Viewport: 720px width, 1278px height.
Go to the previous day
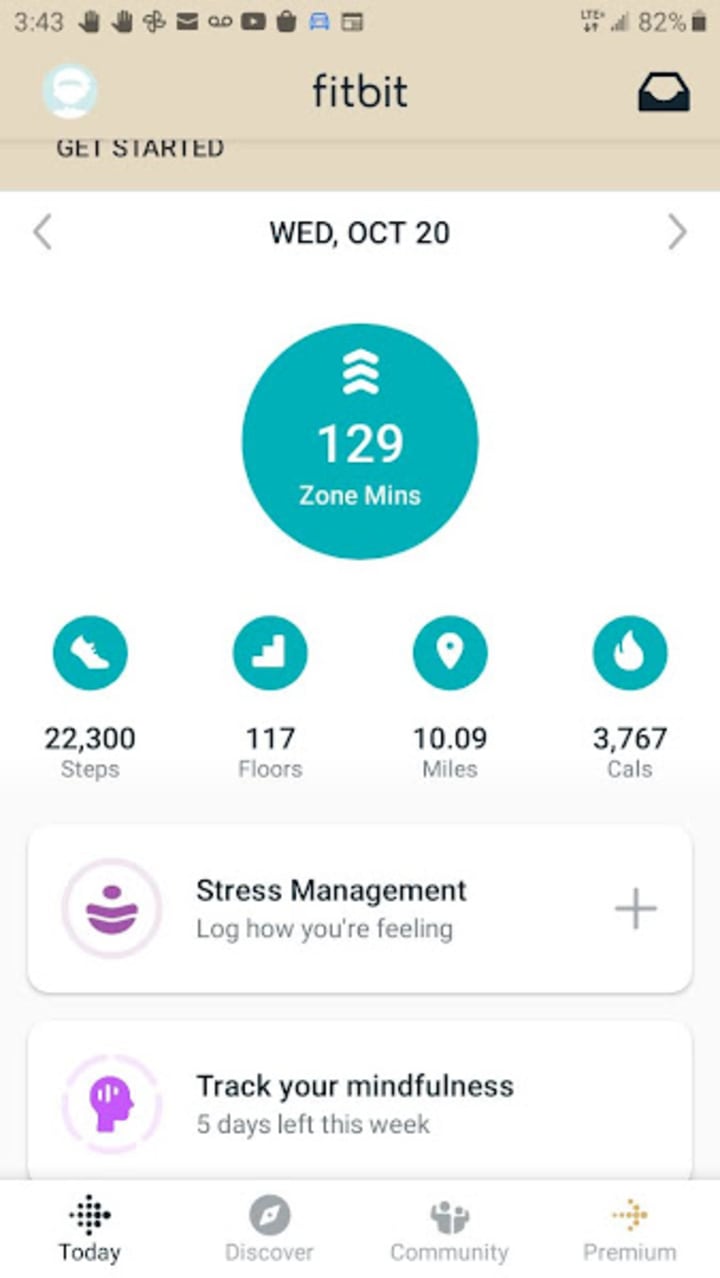(42, 233)
